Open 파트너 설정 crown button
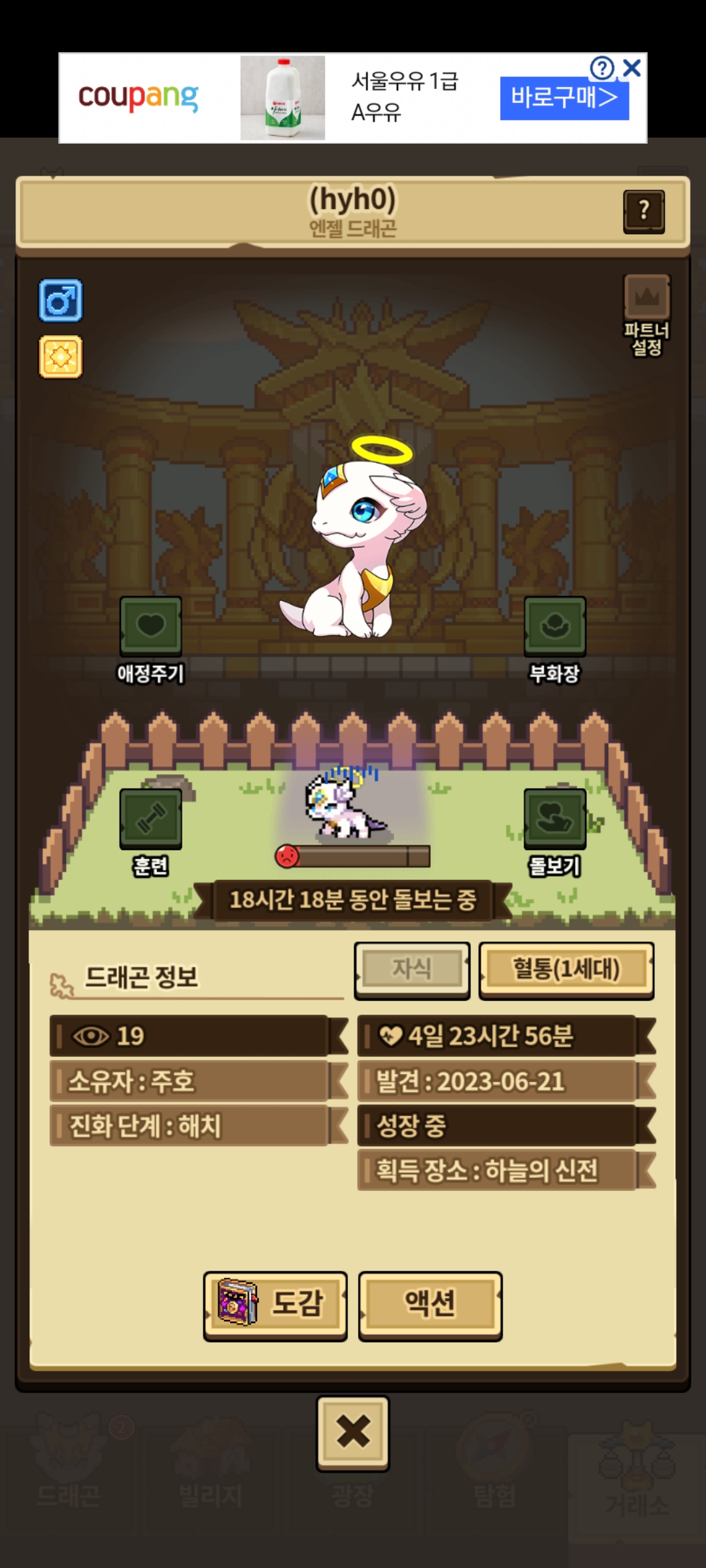Image resolution: width=706 pixels, height=1568 pixels. [647, 315]
